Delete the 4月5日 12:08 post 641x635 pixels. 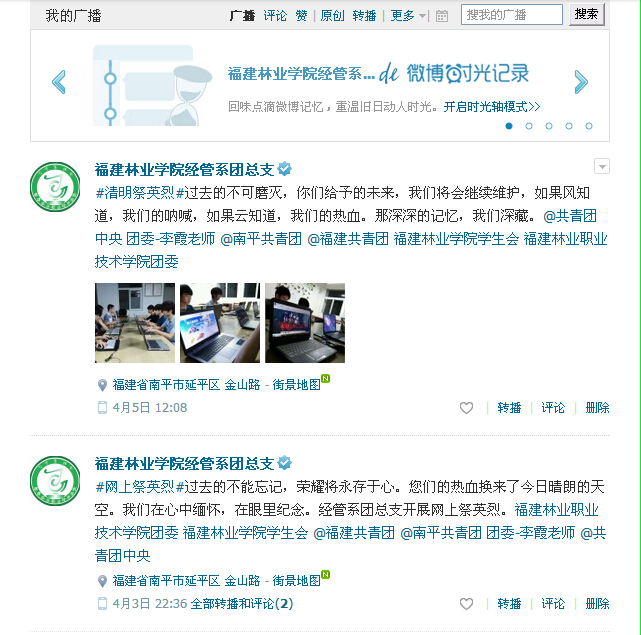(597, 408)
